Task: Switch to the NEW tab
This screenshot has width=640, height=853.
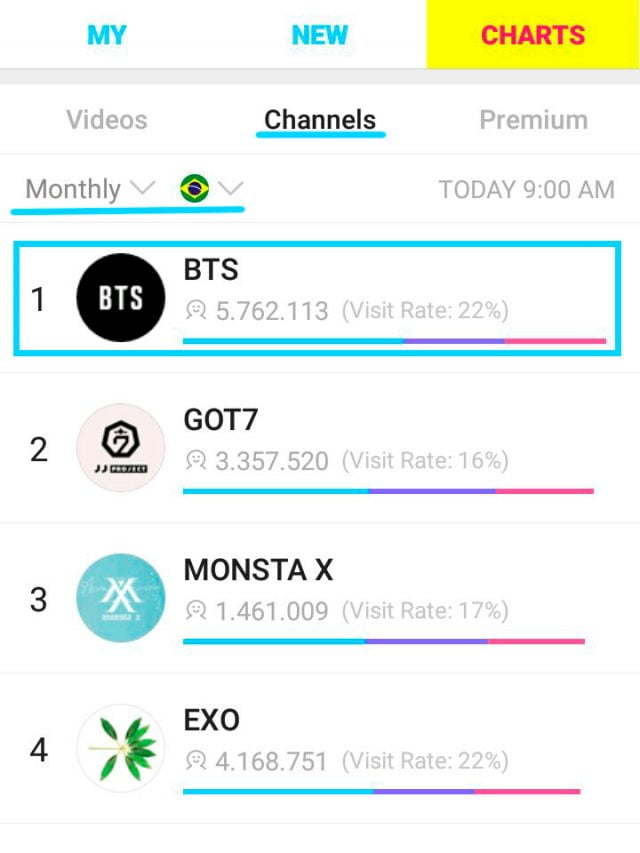Action: 319,35
